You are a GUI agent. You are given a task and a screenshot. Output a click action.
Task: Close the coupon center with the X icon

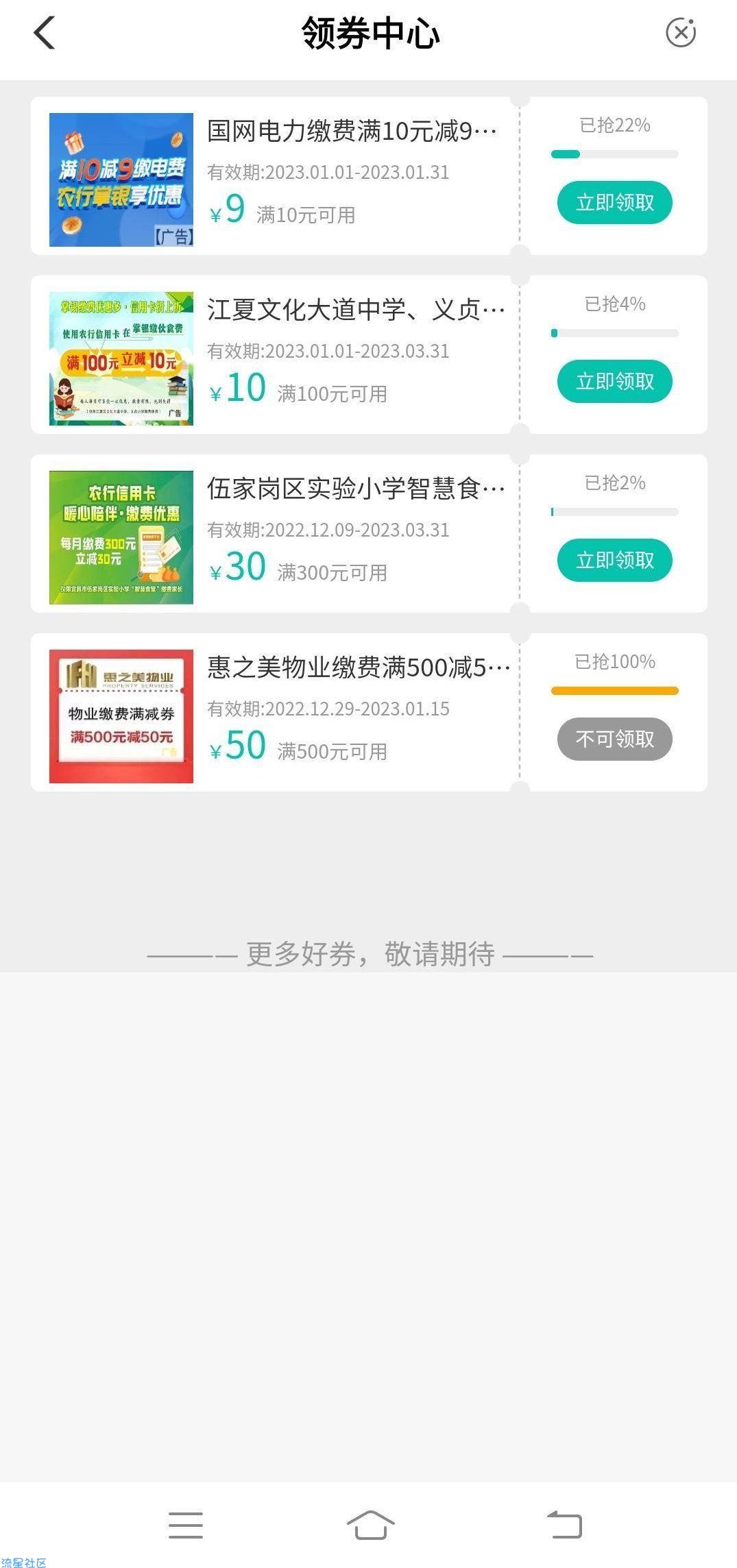[x=681, y=33]
